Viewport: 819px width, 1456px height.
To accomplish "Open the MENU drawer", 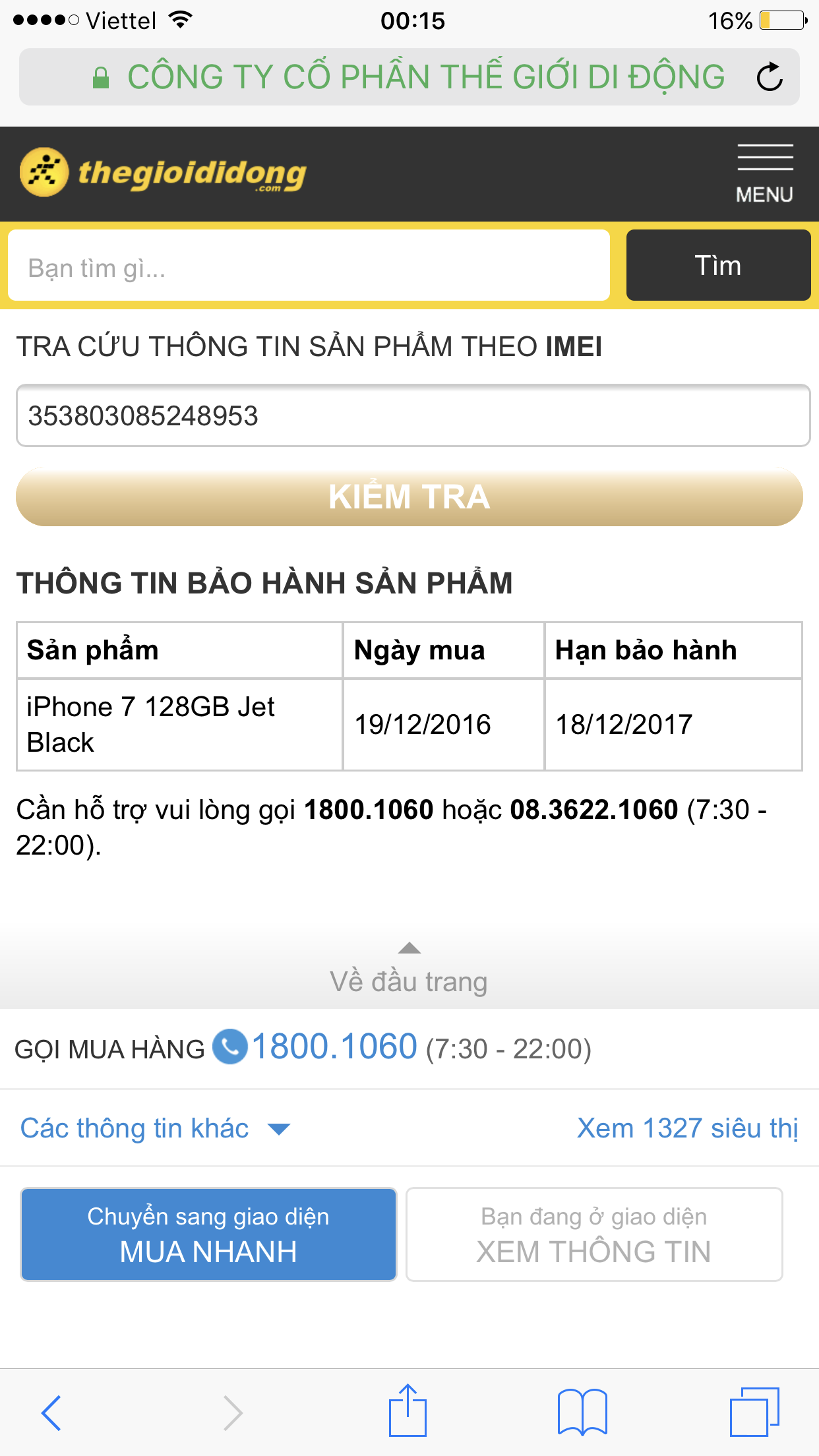I will (x=765, y=174).
